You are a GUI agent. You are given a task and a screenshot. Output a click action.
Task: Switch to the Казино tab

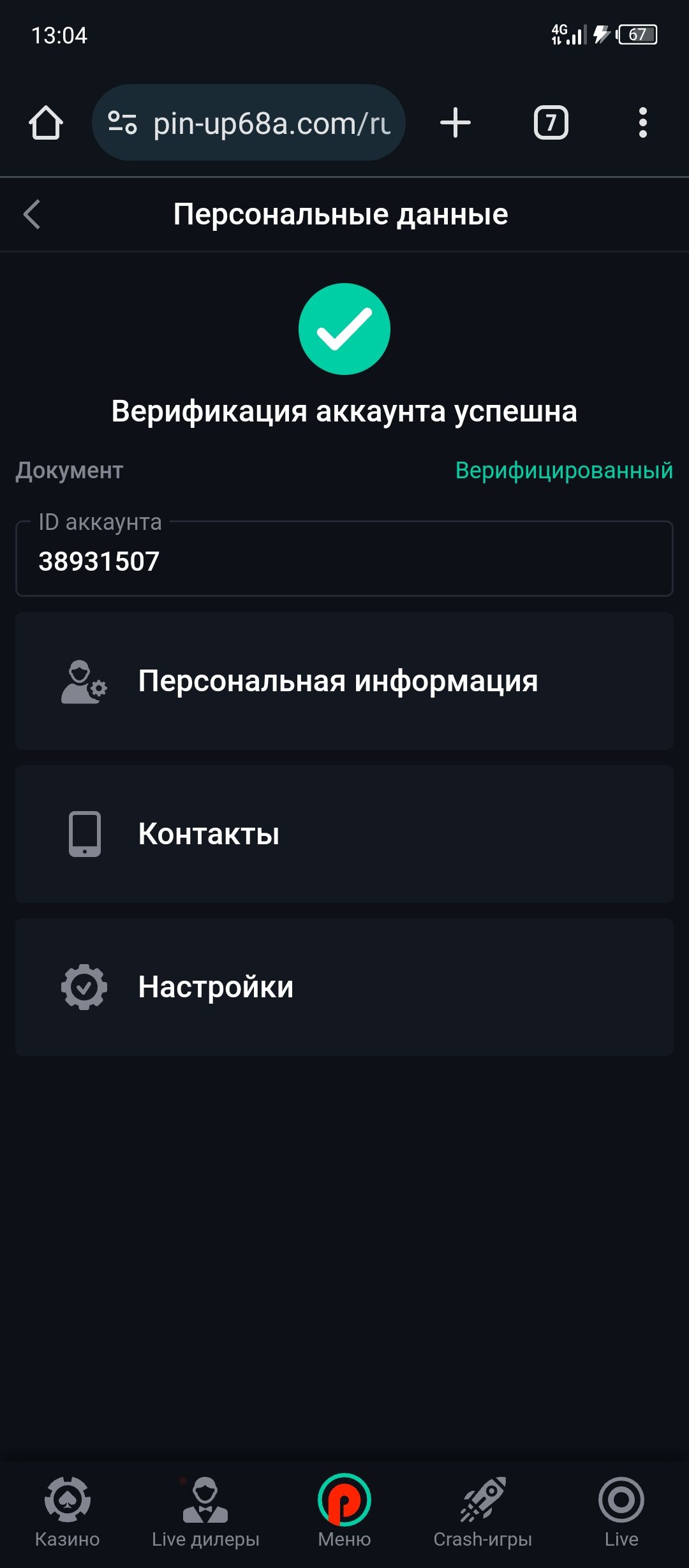[x=68, y=1512]
